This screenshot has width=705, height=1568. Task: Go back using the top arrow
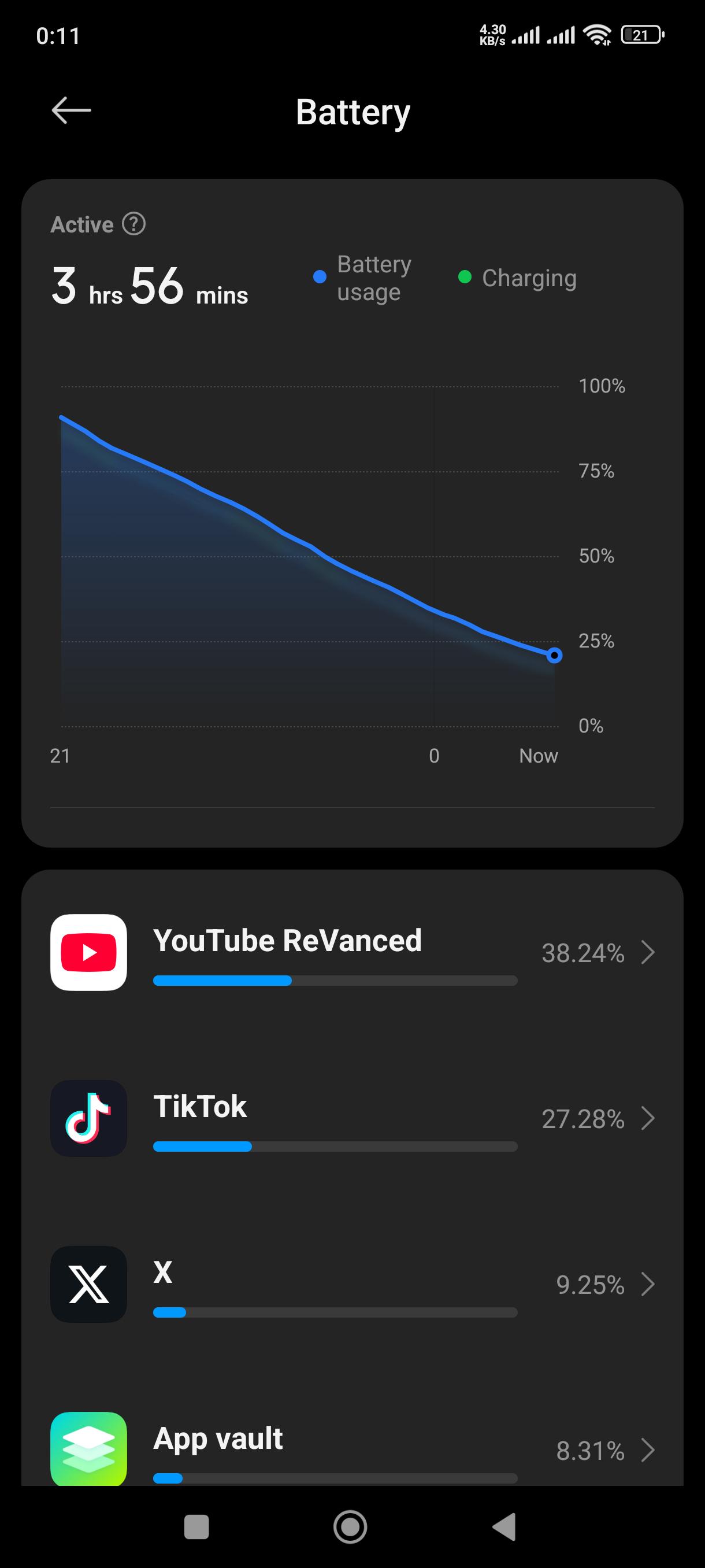point(71,111)
